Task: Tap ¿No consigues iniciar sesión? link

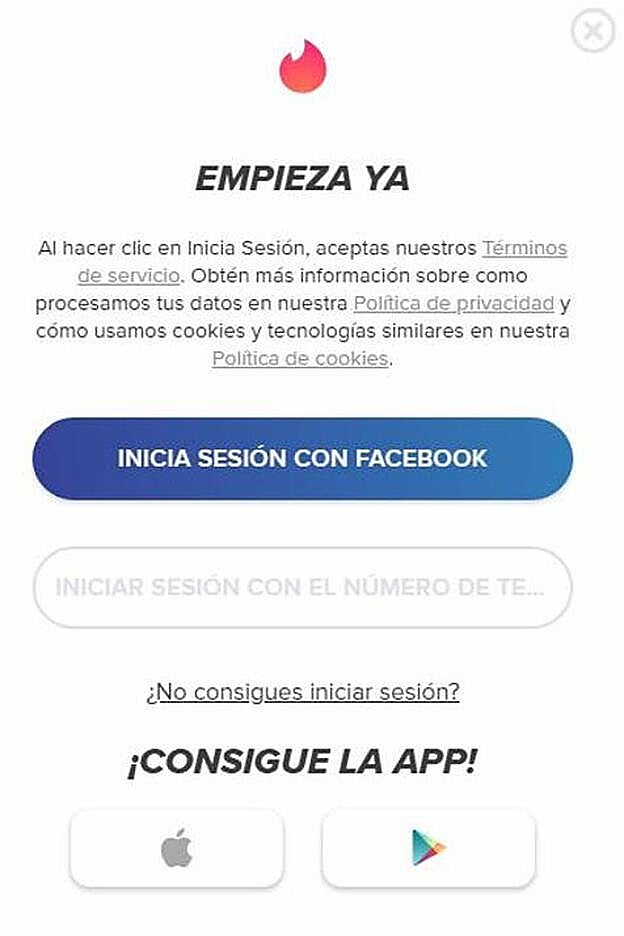Action: [302, 692]
